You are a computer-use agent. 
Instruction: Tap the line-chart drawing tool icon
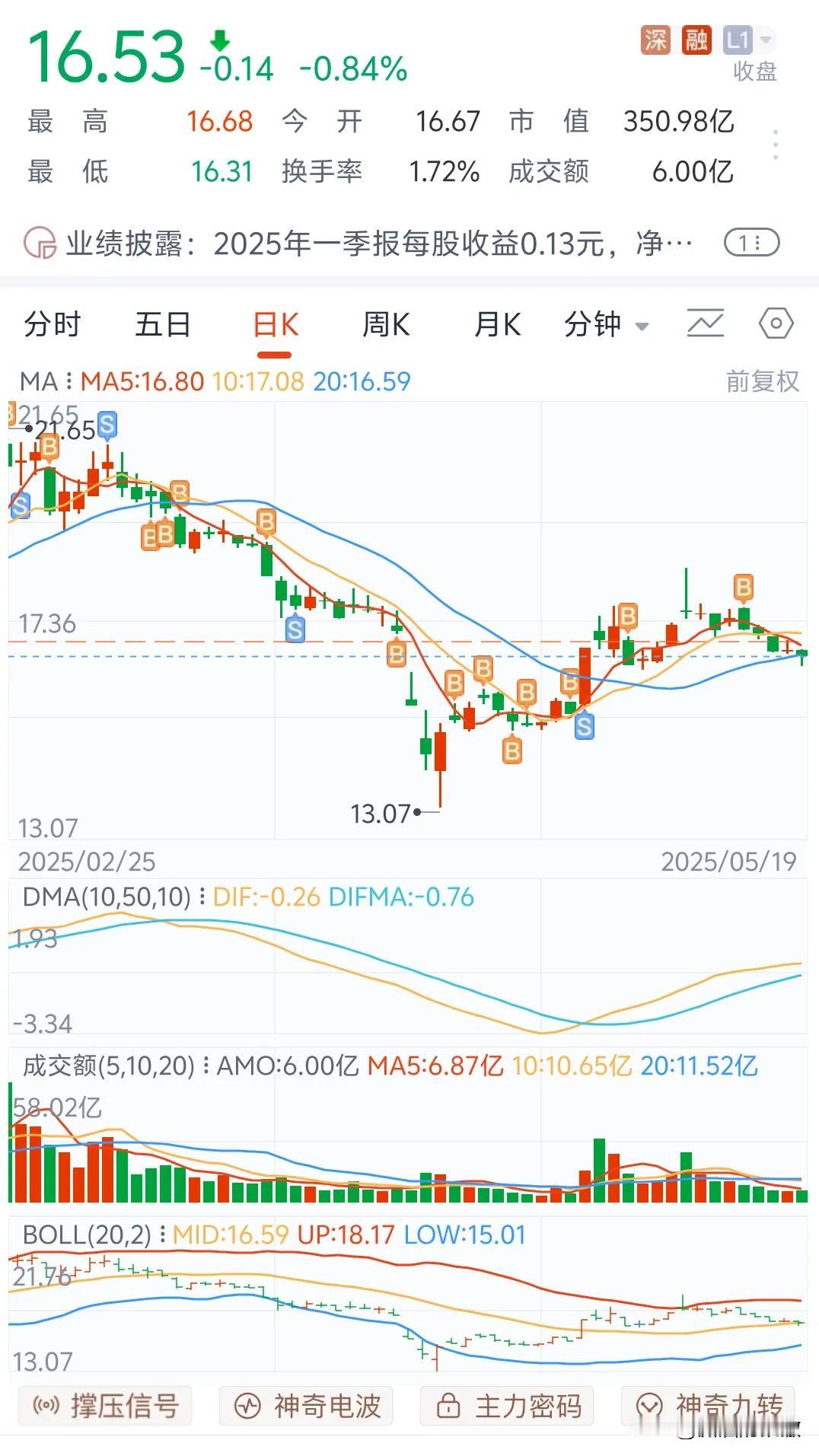(x=705, y=324)
